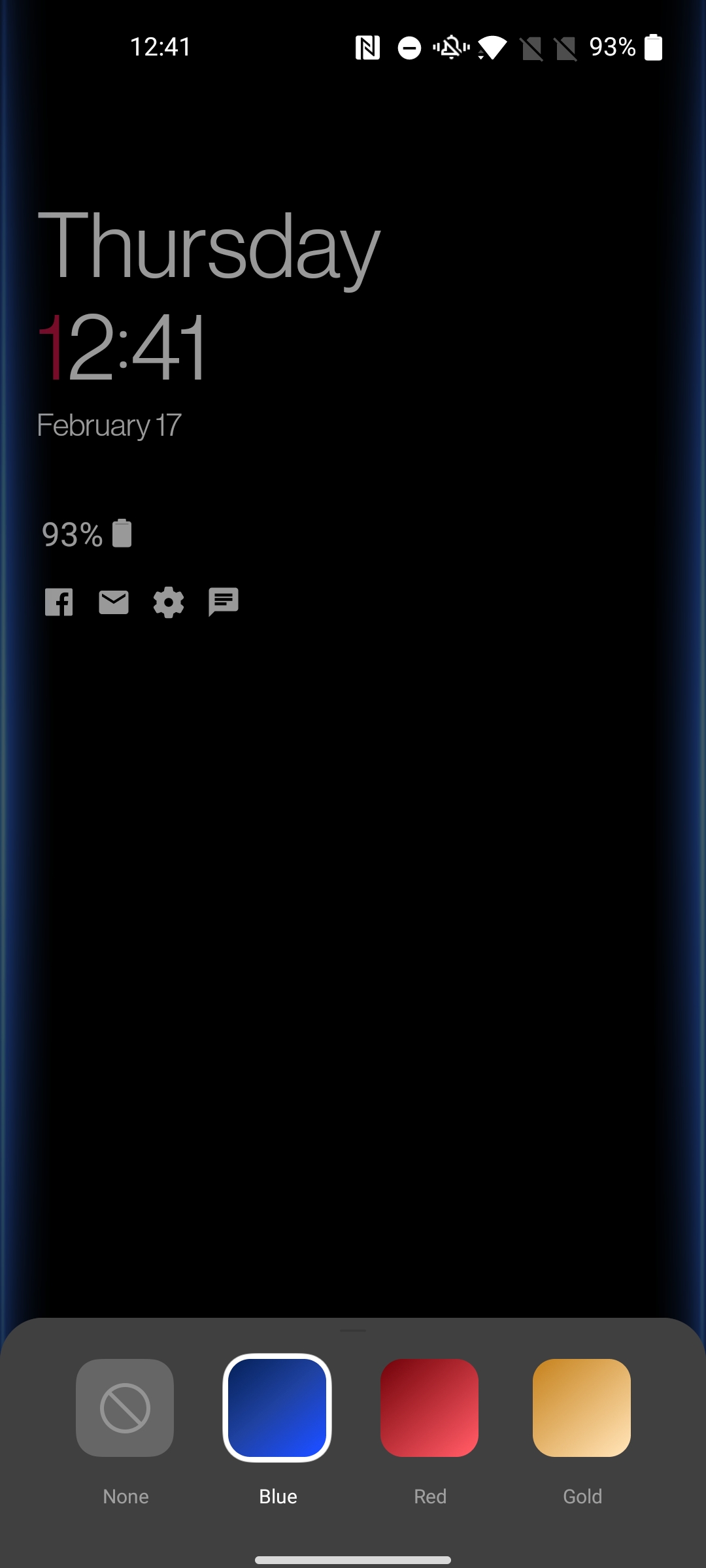The height and width of the screenshot is (1568, 706).
Task: Pick the Red color swatch
Action: coord(429,1407)
